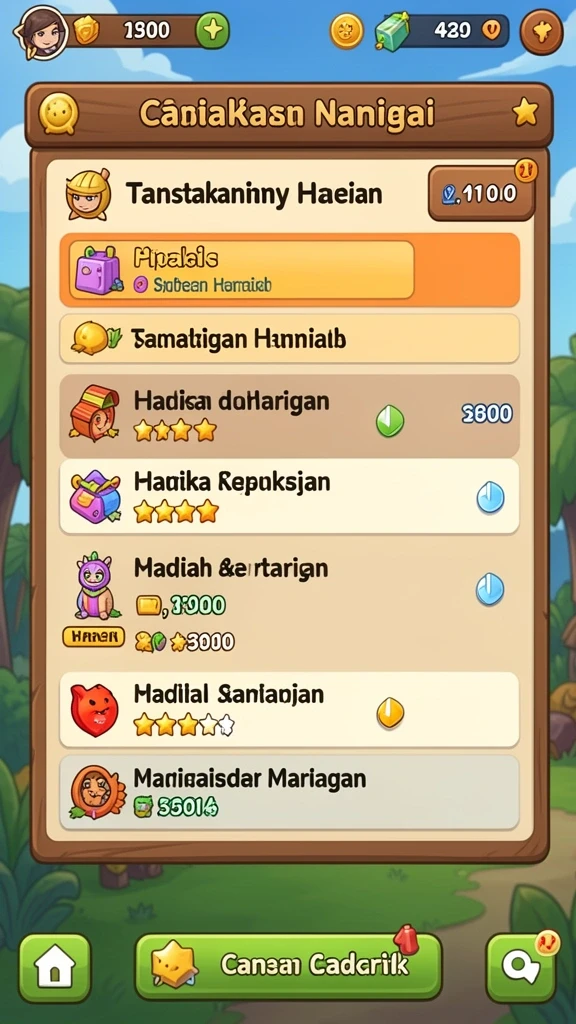Tap the yellow timer icon on Madilal Sanianjan
576x1024 pixels.
[391, 713]
